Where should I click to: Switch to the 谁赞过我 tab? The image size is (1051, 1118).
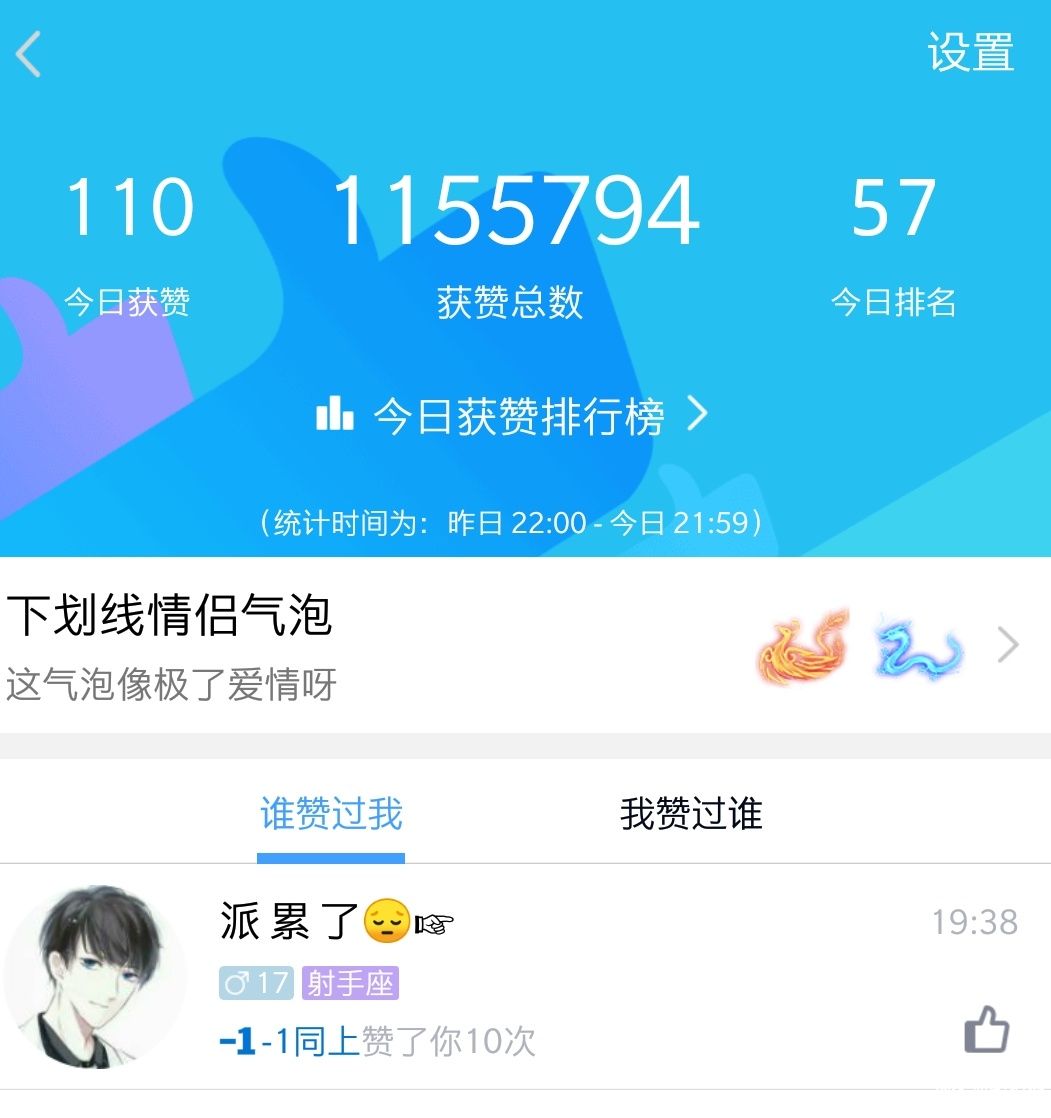click(x=331, y=814)
